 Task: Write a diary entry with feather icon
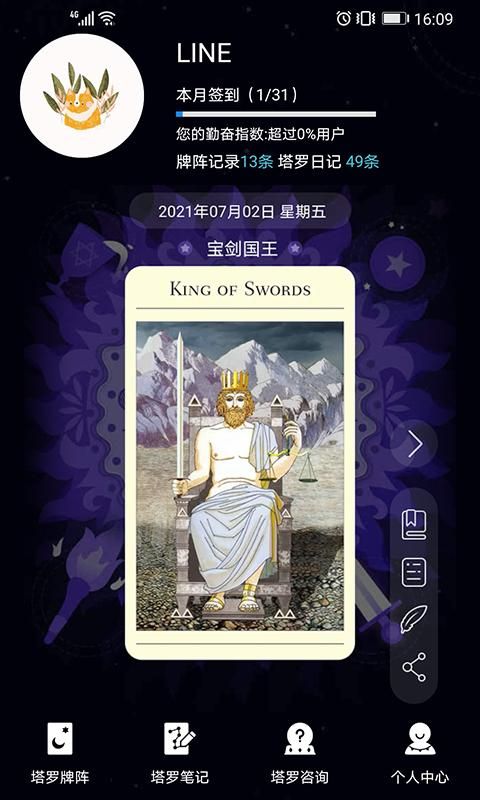(x=414, y=619)
